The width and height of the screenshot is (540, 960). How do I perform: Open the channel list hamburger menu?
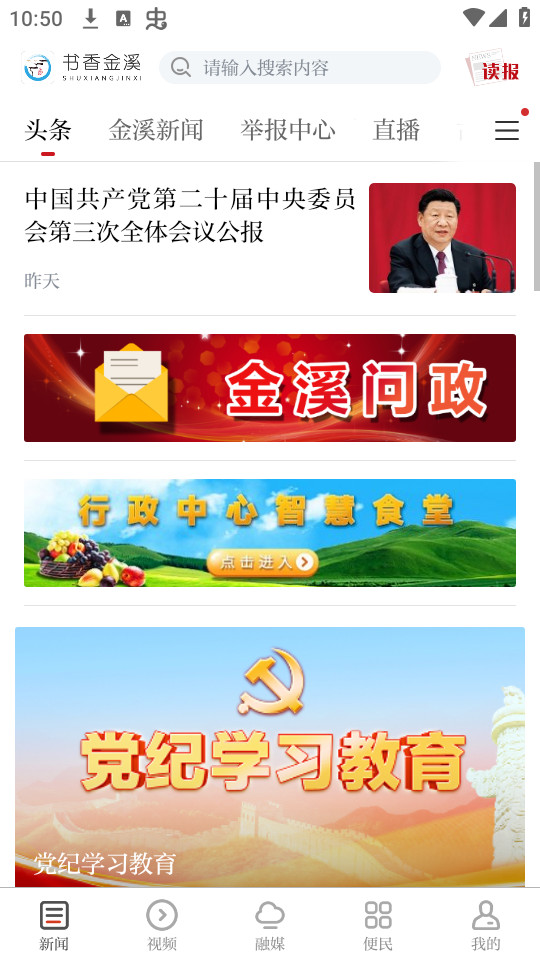[x=507, y=130]
